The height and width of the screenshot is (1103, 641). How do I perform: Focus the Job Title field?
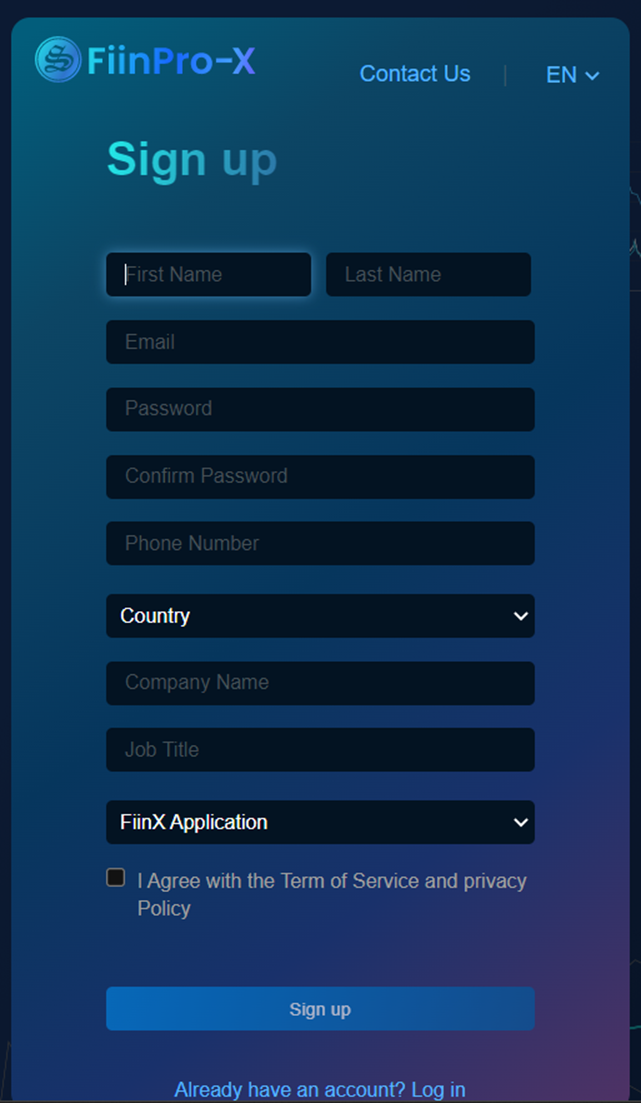click(320, 750)
